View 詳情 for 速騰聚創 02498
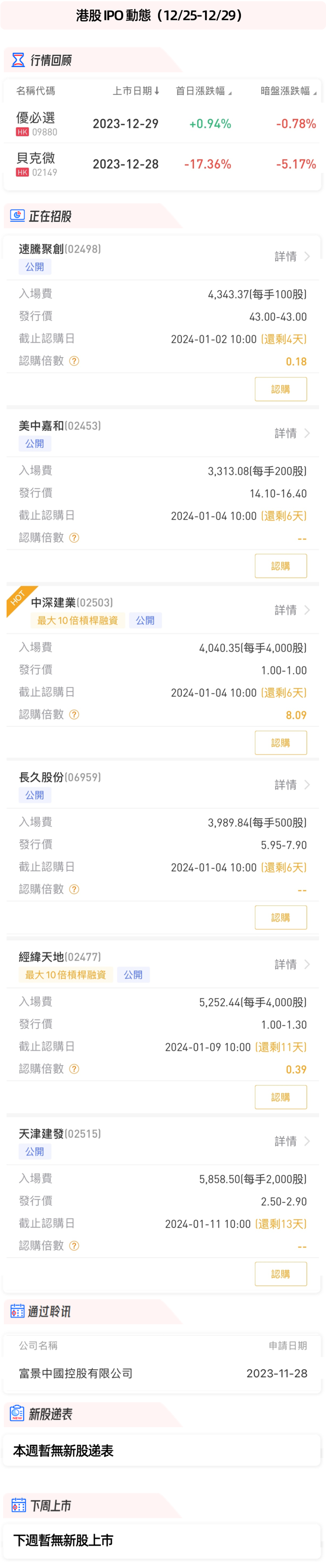 [x=292, y=257]
